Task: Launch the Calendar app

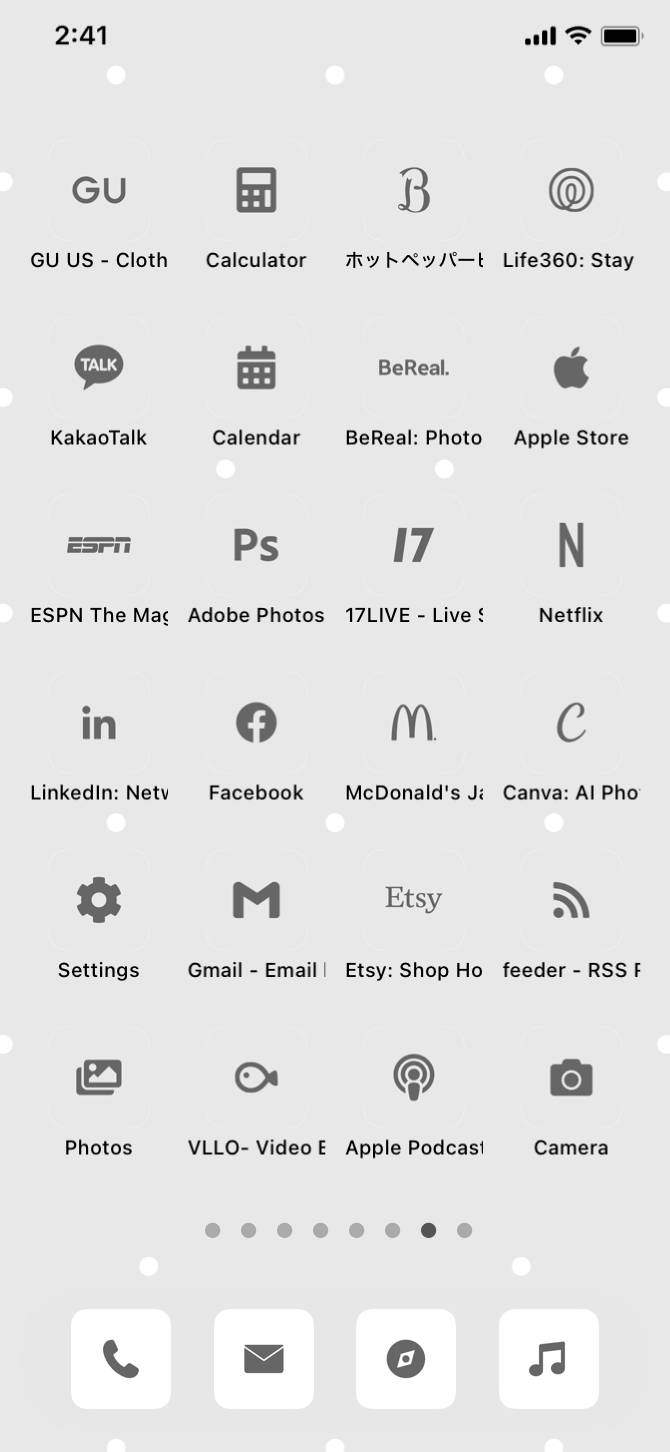Action: (x=256, y=367)
